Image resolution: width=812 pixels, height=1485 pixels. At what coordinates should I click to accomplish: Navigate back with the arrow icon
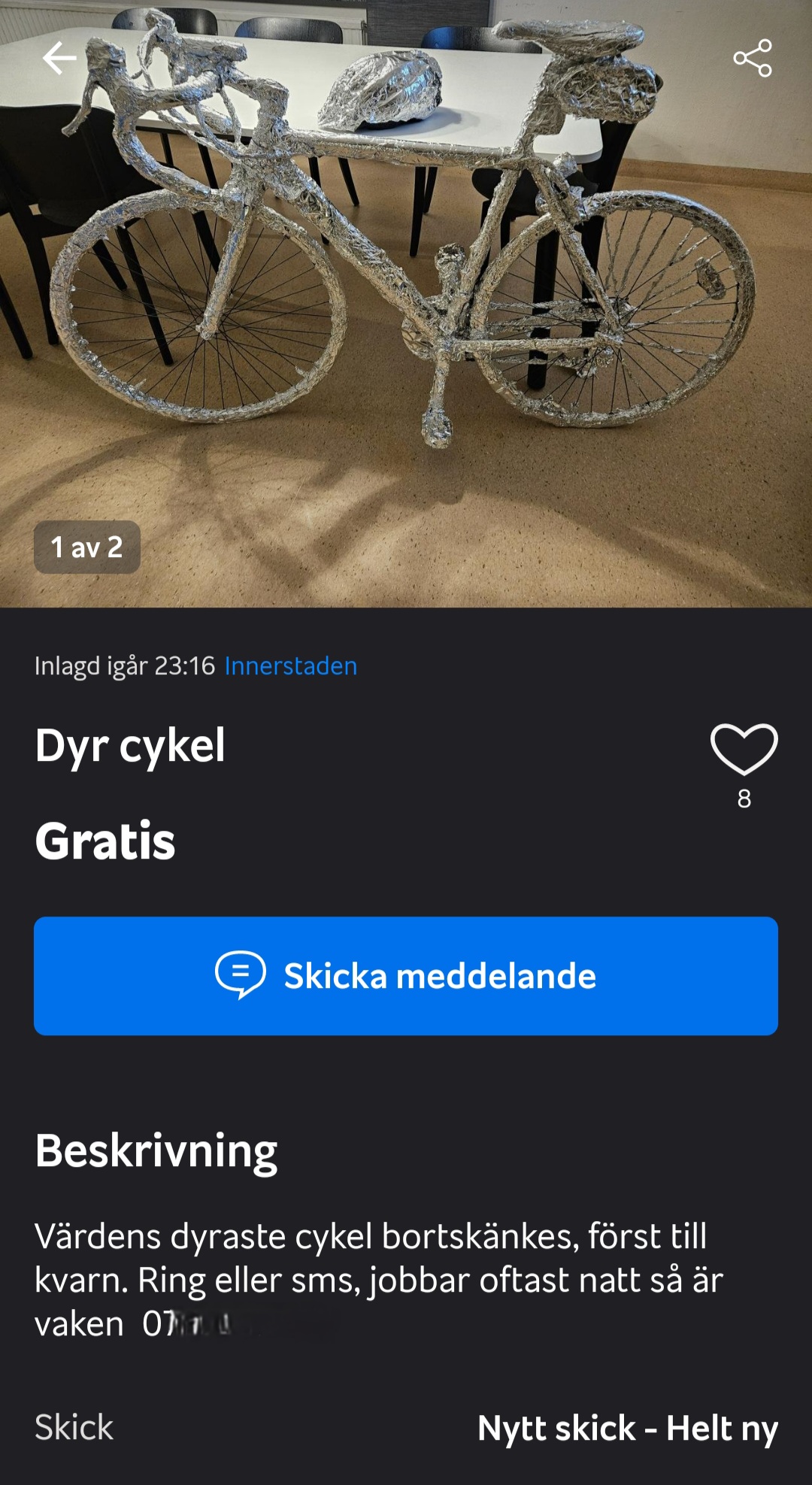click(60, 56)
